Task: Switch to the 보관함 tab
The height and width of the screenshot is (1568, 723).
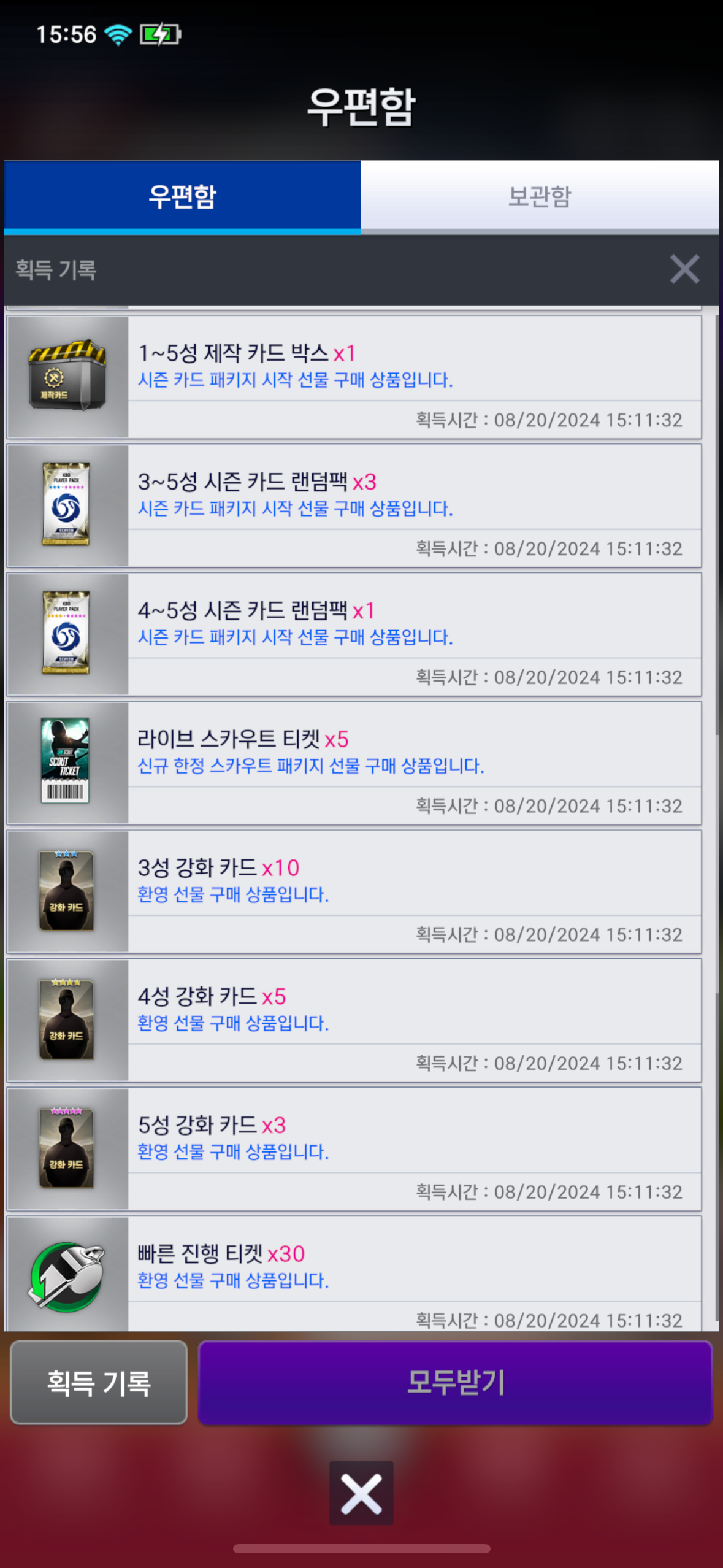Action: tap(540, 196)
